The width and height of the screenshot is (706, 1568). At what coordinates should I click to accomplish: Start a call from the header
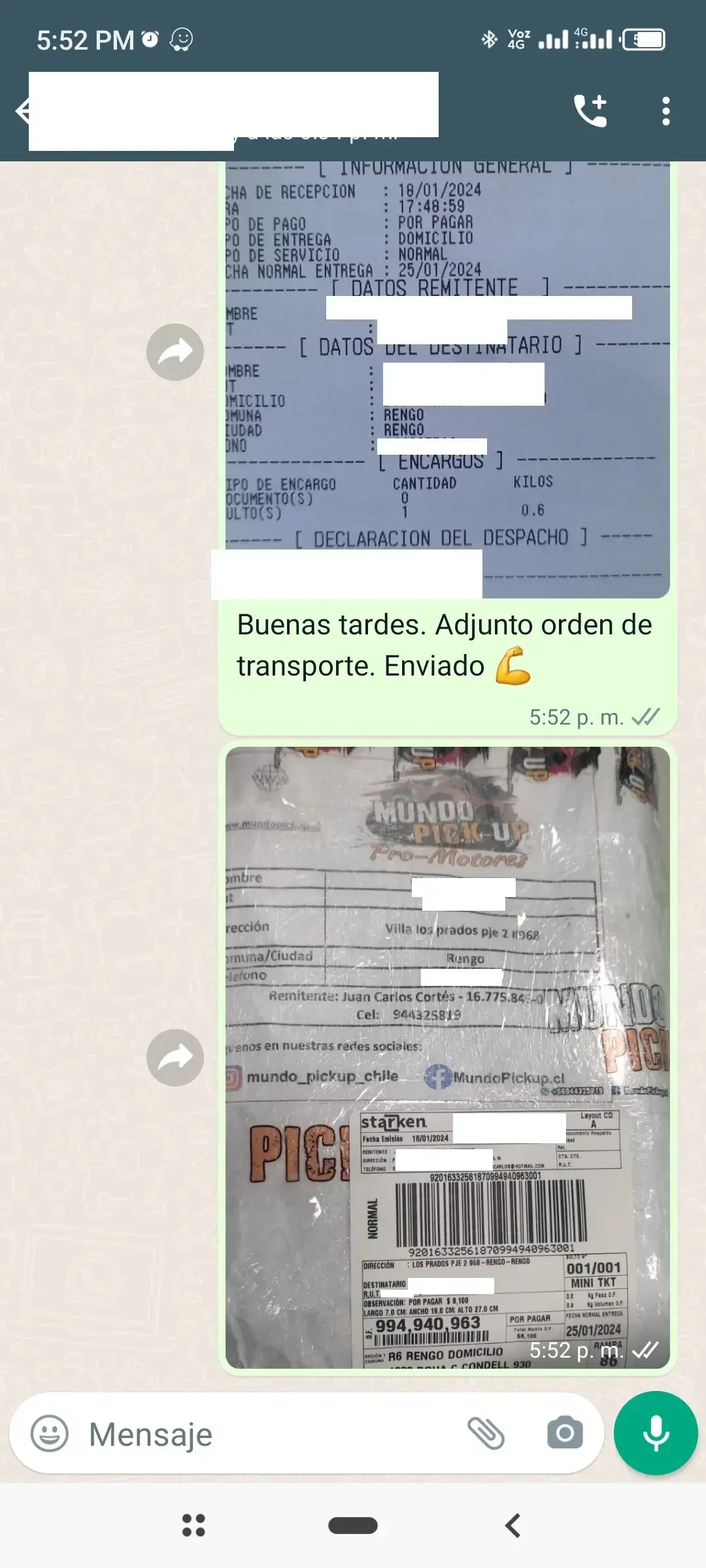tap(590, 111)
